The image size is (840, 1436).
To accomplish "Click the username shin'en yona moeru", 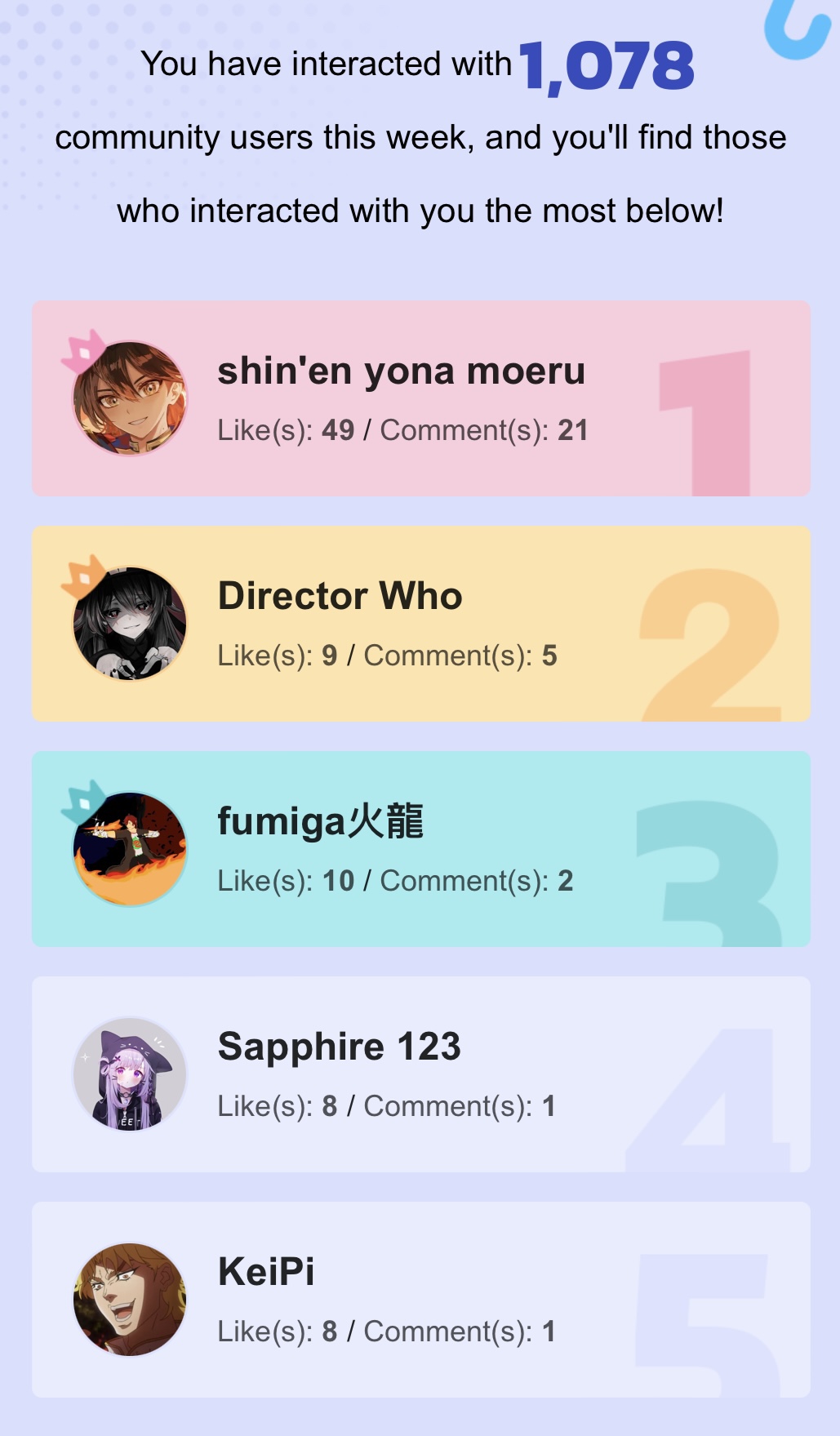I will pyautogui.click(x=402, y=371).
